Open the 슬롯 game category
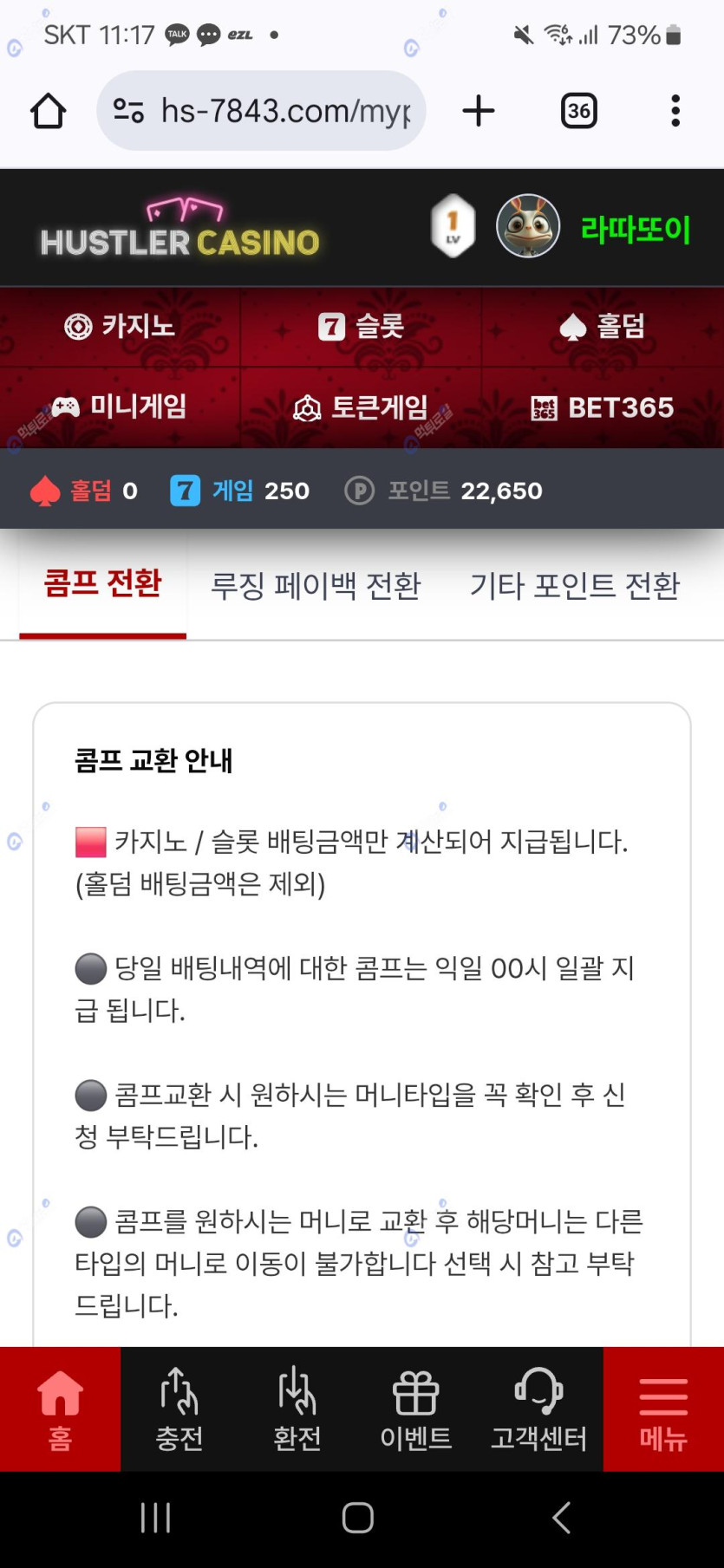 click(x=362, y=327)
